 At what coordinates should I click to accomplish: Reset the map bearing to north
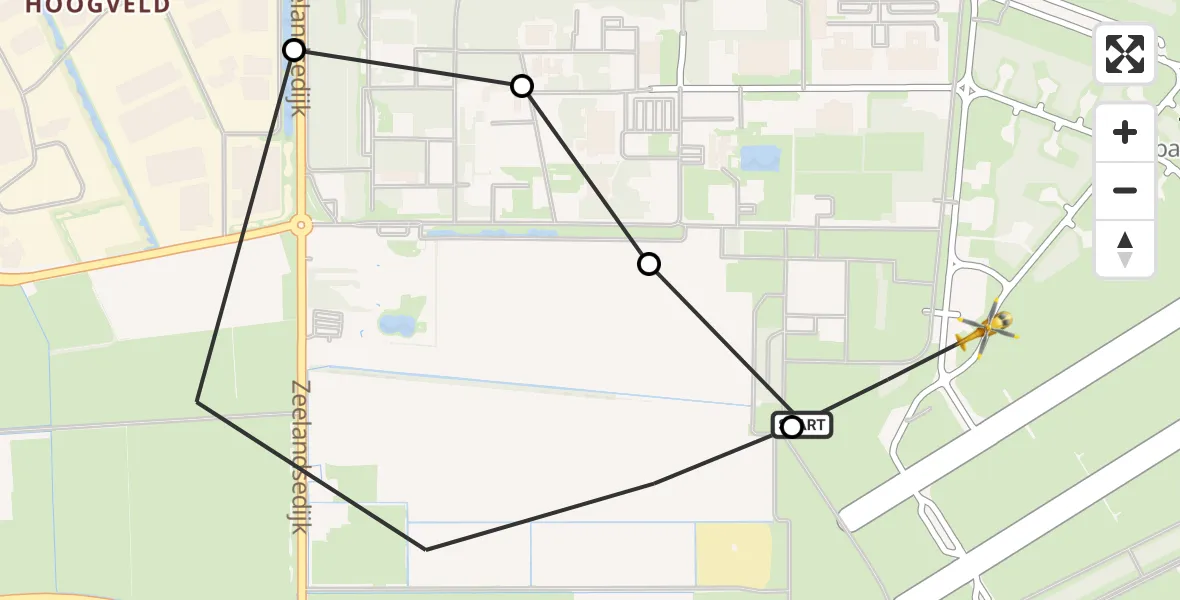point(1125,249)
